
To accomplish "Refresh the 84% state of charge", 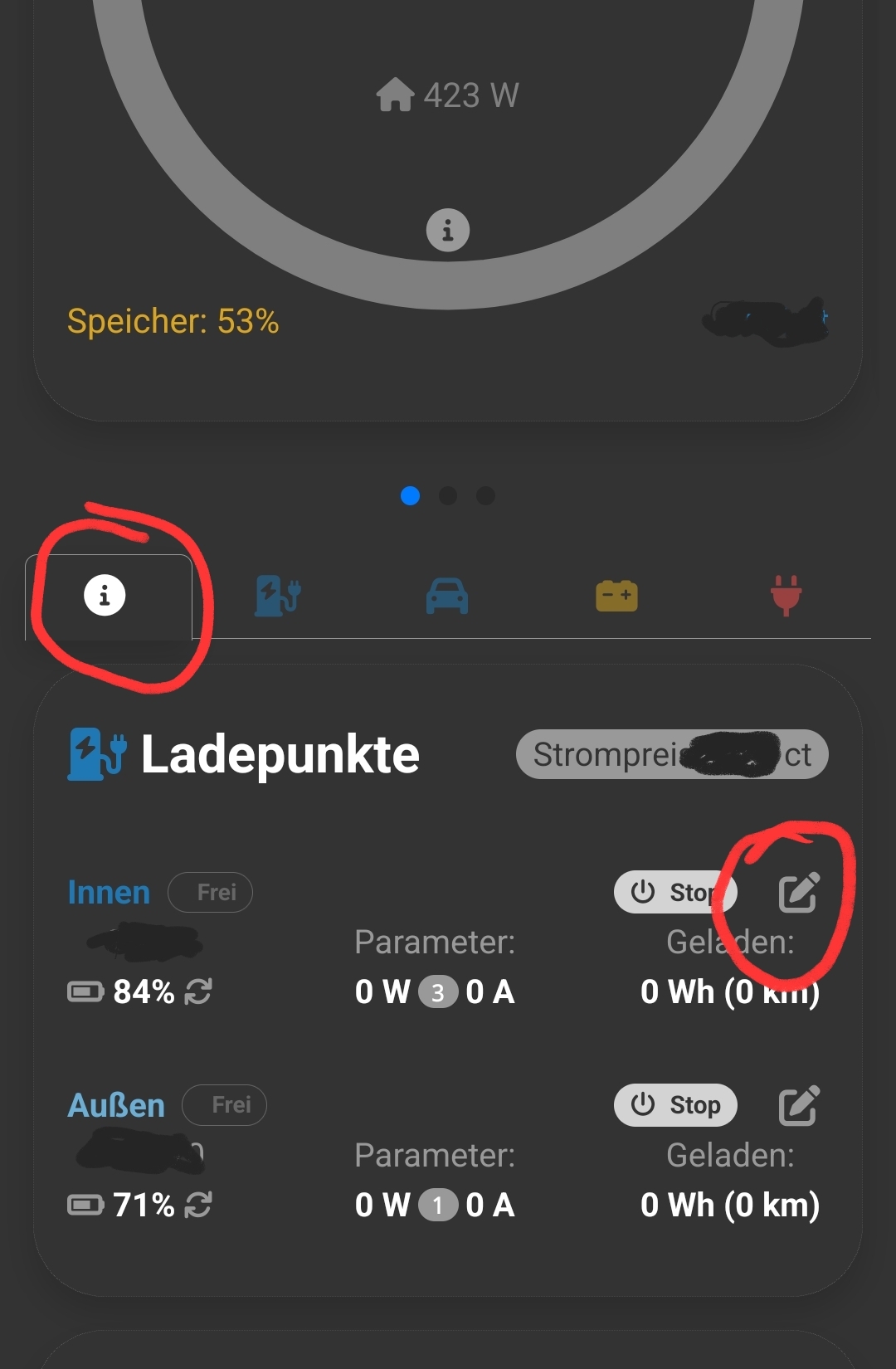I will [198, 991].
